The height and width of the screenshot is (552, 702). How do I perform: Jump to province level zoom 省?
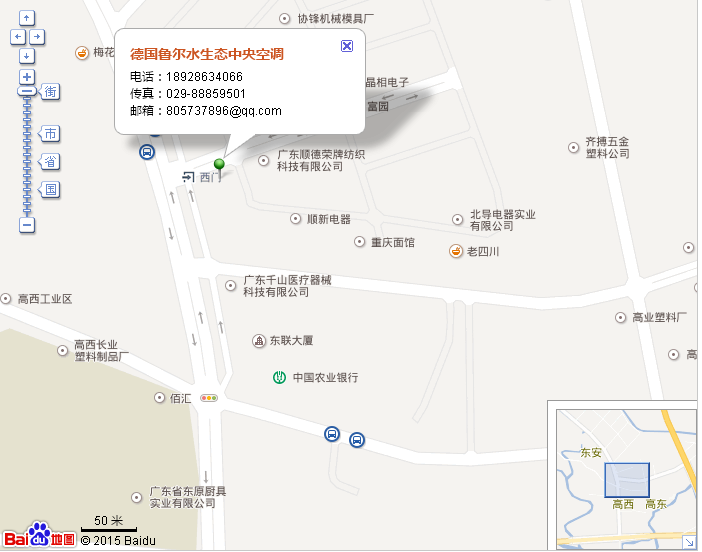click(49, 161)
